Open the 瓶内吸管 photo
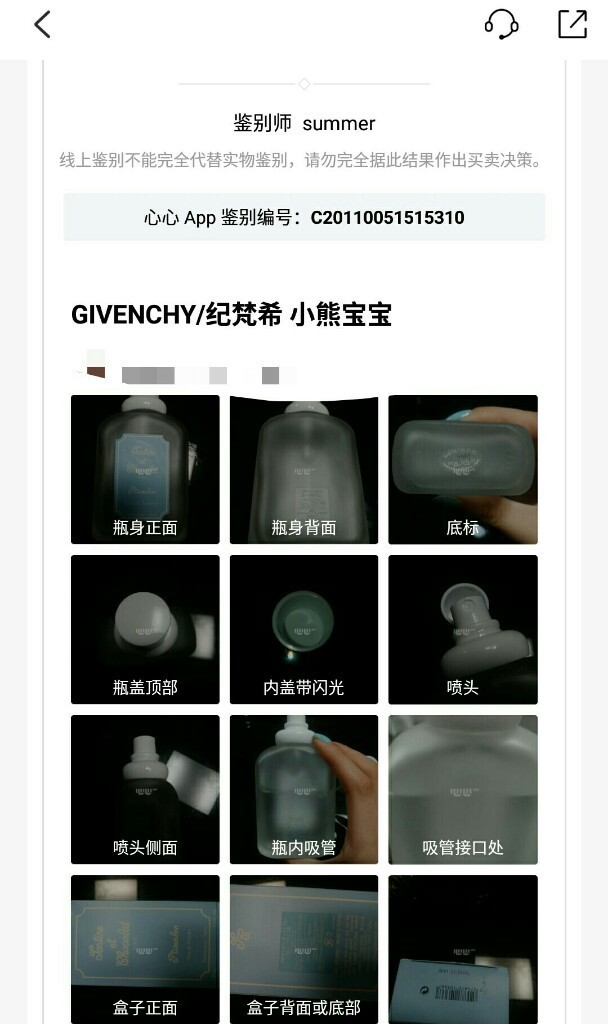 click(x=304, y=789)
